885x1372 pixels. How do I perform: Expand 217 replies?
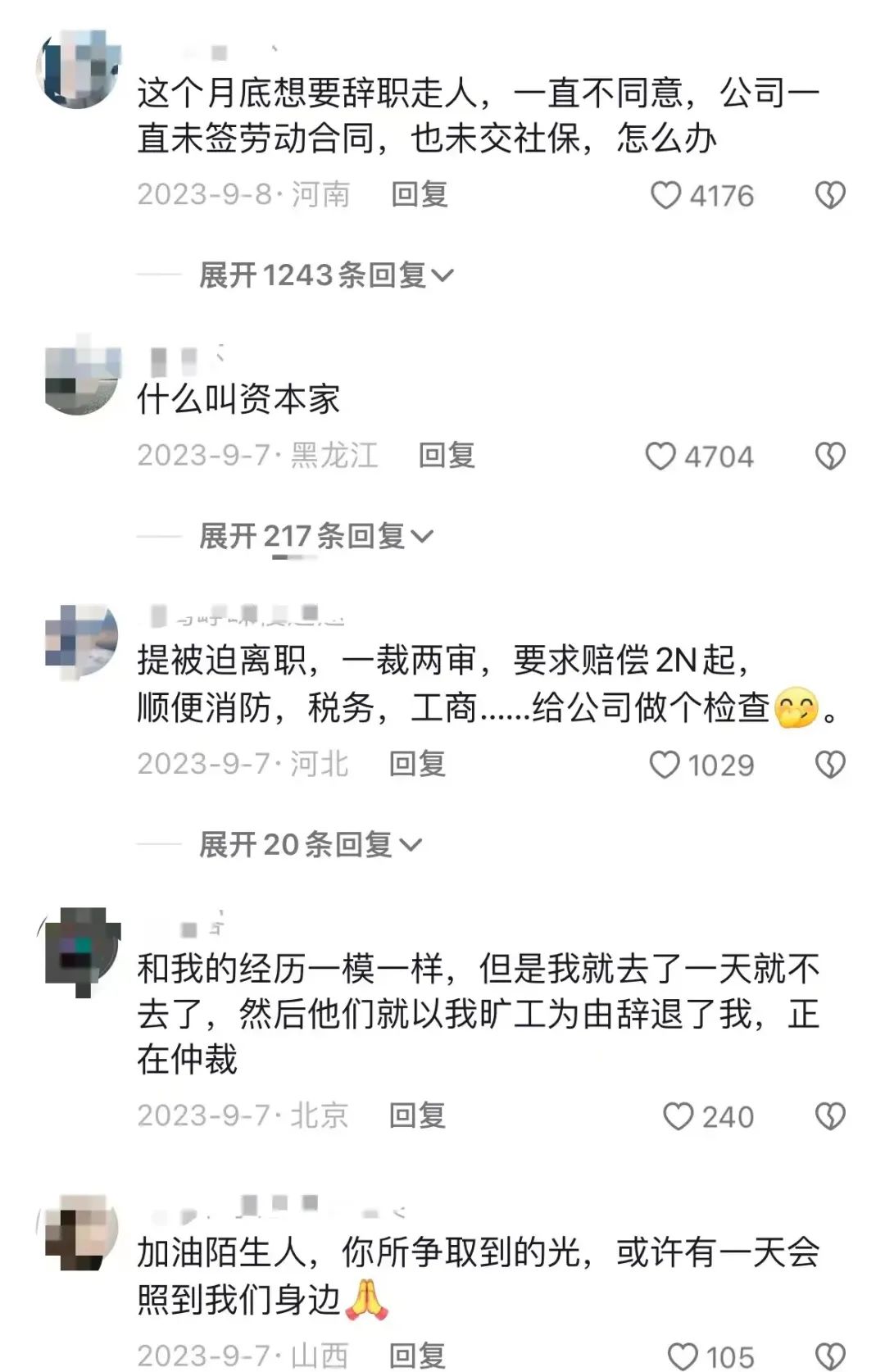[315, 536]
